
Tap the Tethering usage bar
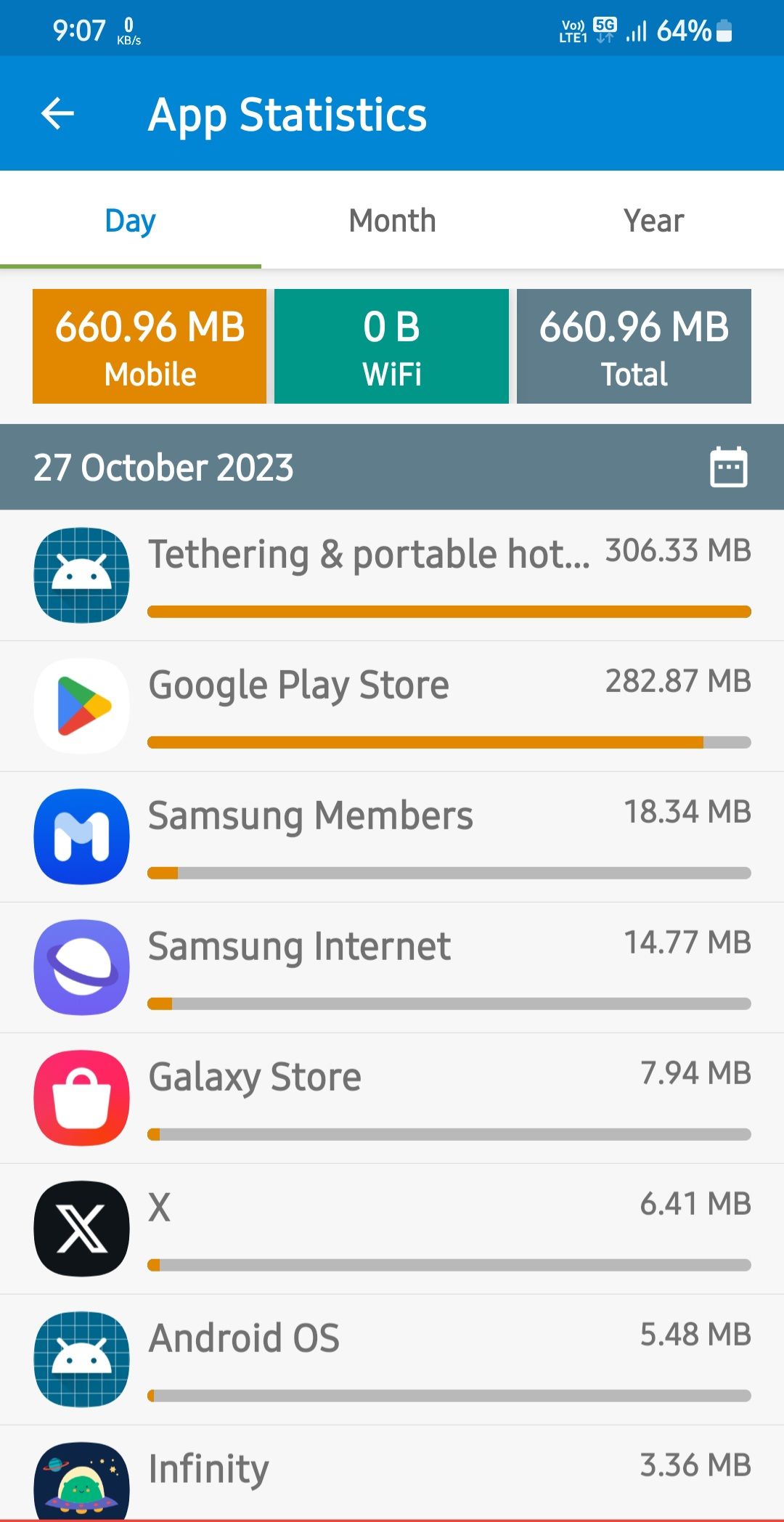pyautogui.click(x=449, y=611)
